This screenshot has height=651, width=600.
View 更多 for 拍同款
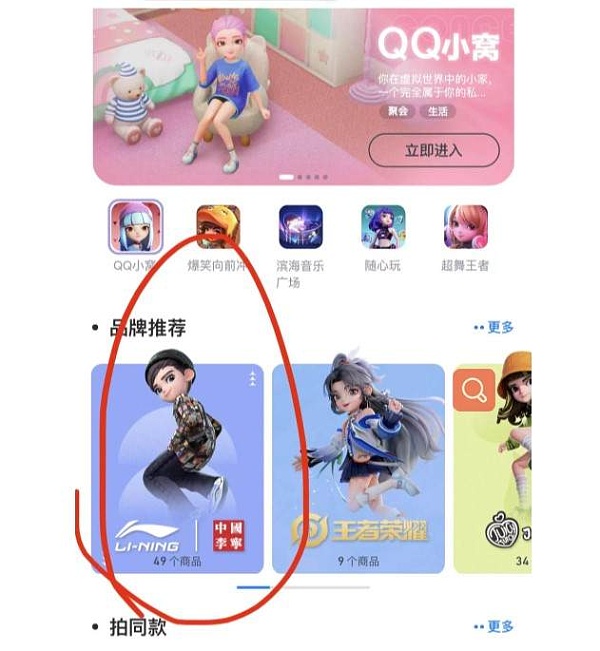[494, 627]
